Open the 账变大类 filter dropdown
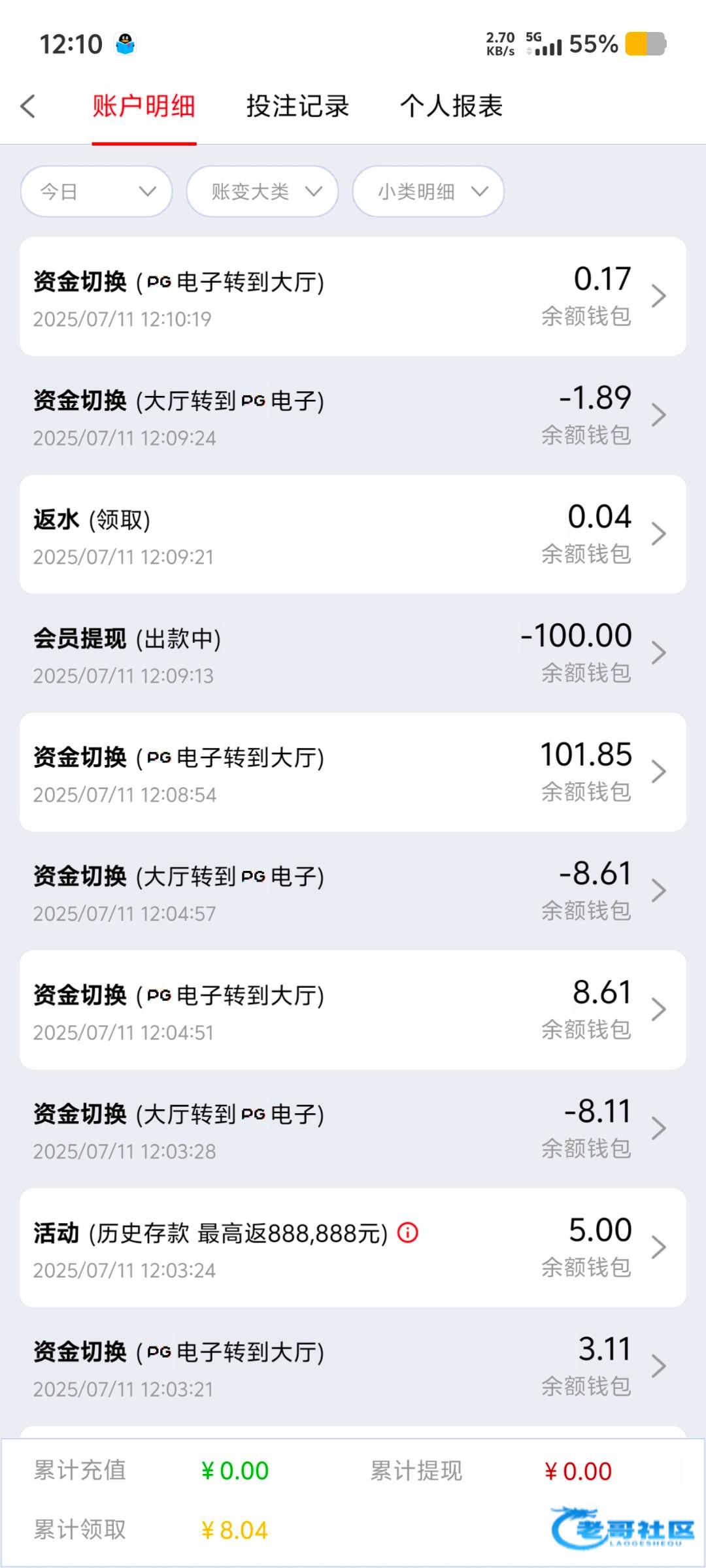The width and height of the screenshot is (706, 1568). coord(262,191)
